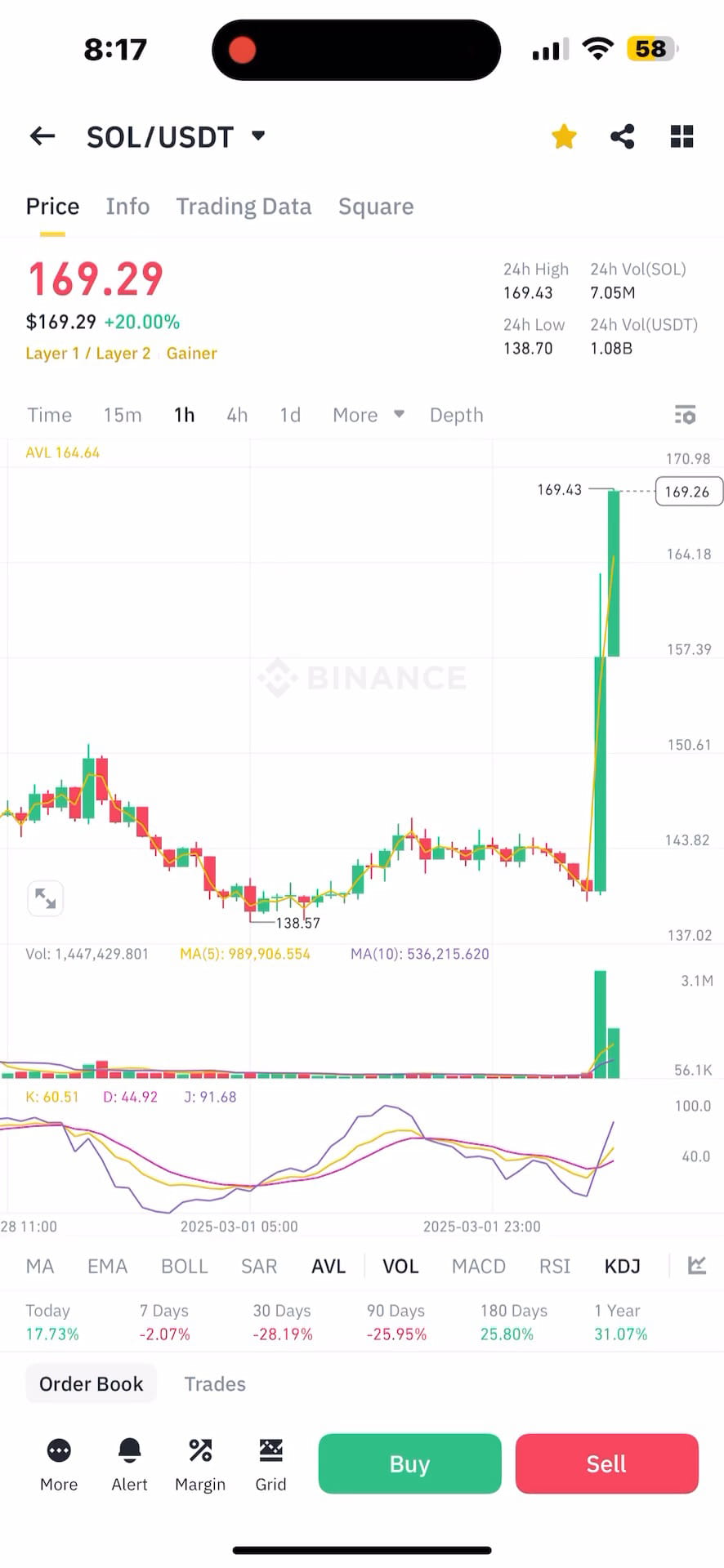This screenshot has height=1568, width=724.
Task: Enable the MACD indicator
Action: point(479,1266)
